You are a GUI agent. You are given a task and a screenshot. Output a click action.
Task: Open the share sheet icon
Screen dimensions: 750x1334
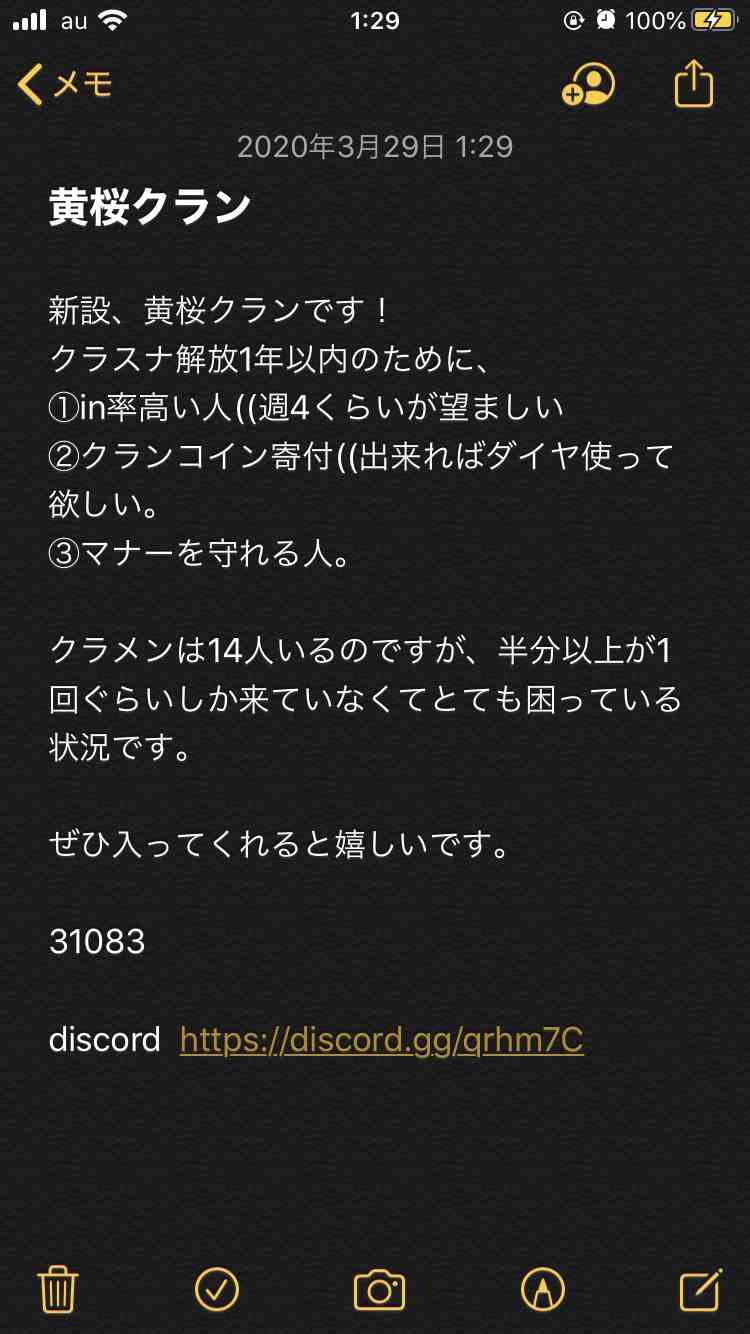coord(694,83)
